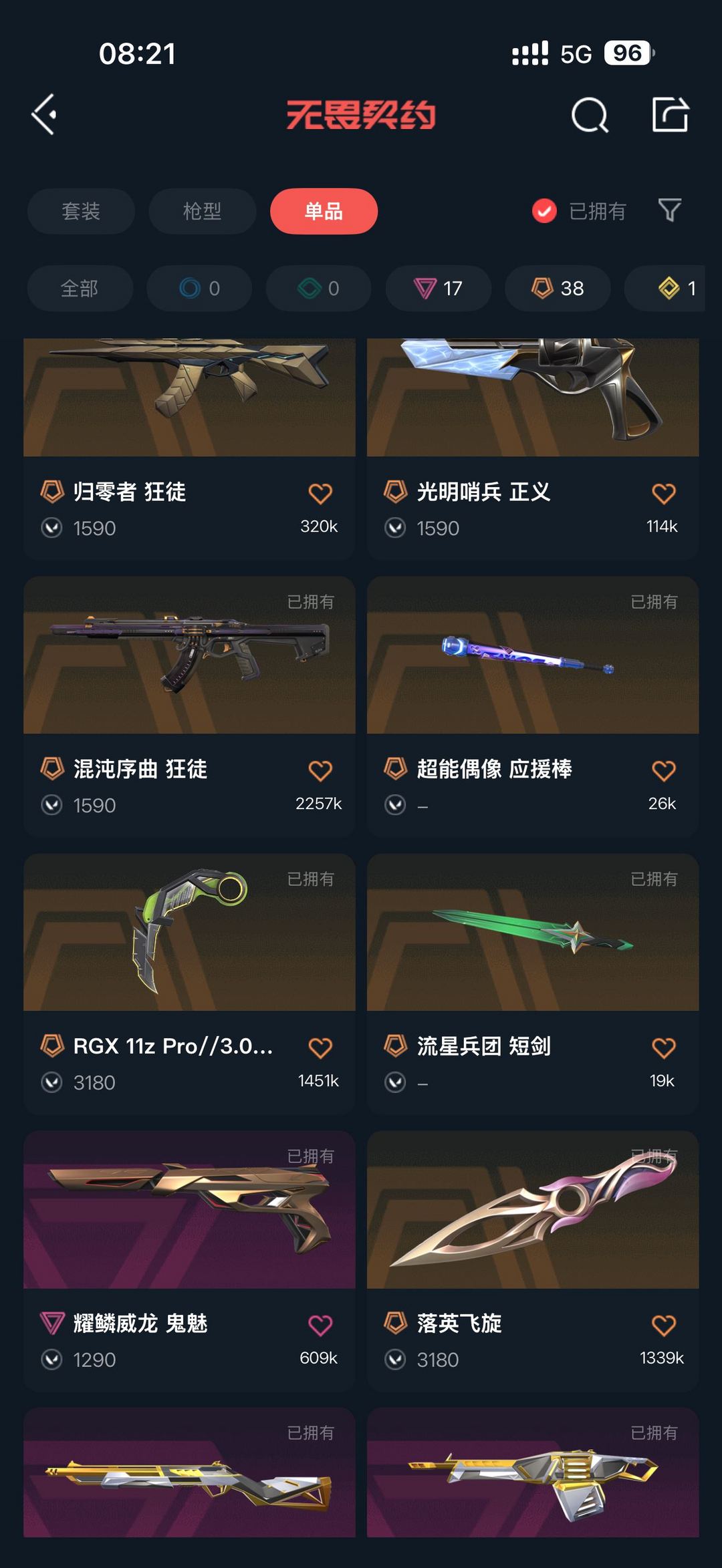
Task: Filter by the orange tier chip with 38
Action: tap(557, 289)
